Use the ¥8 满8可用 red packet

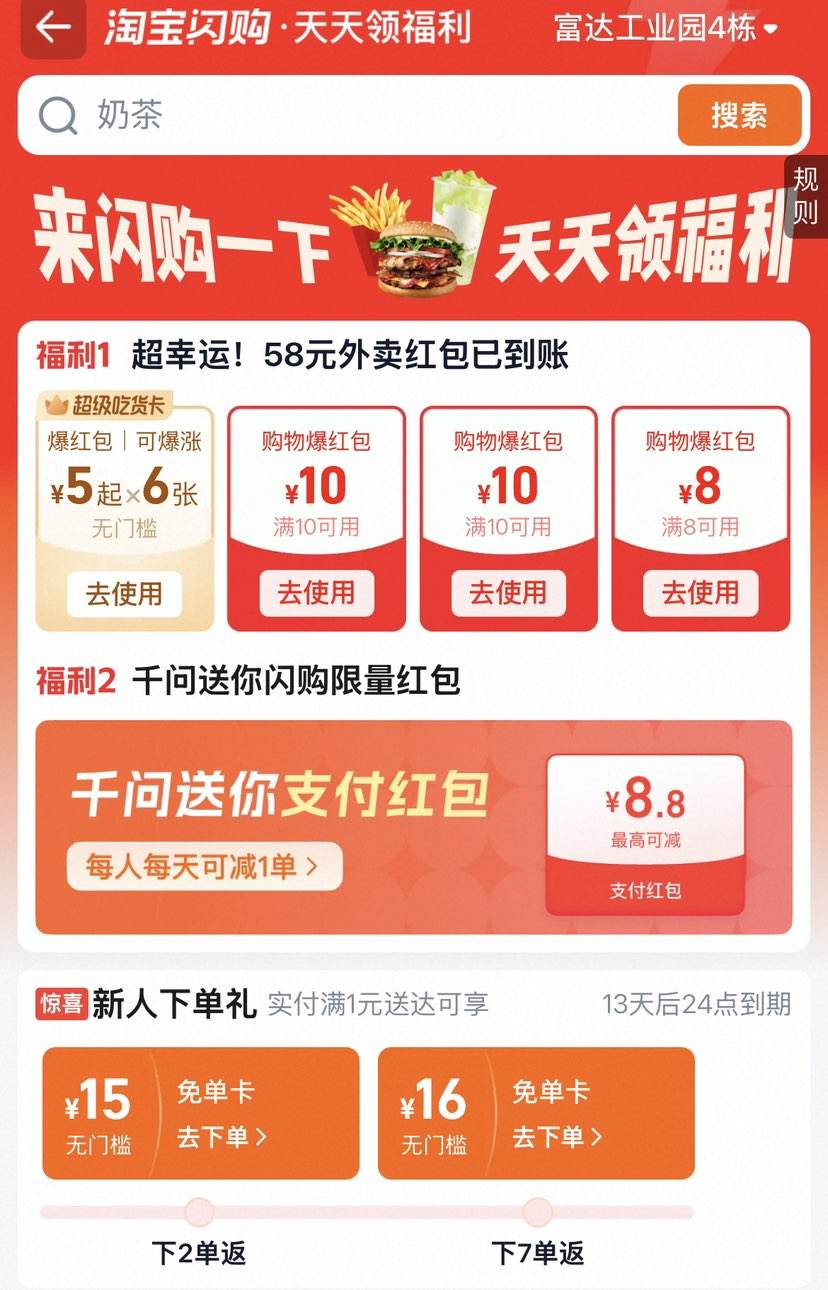pos(700,593)
